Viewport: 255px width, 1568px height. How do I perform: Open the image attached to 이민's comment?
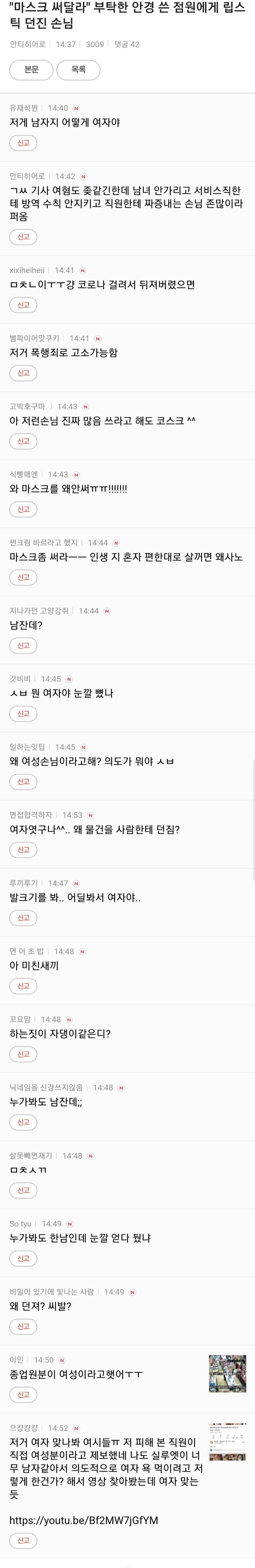(227, 1374)
